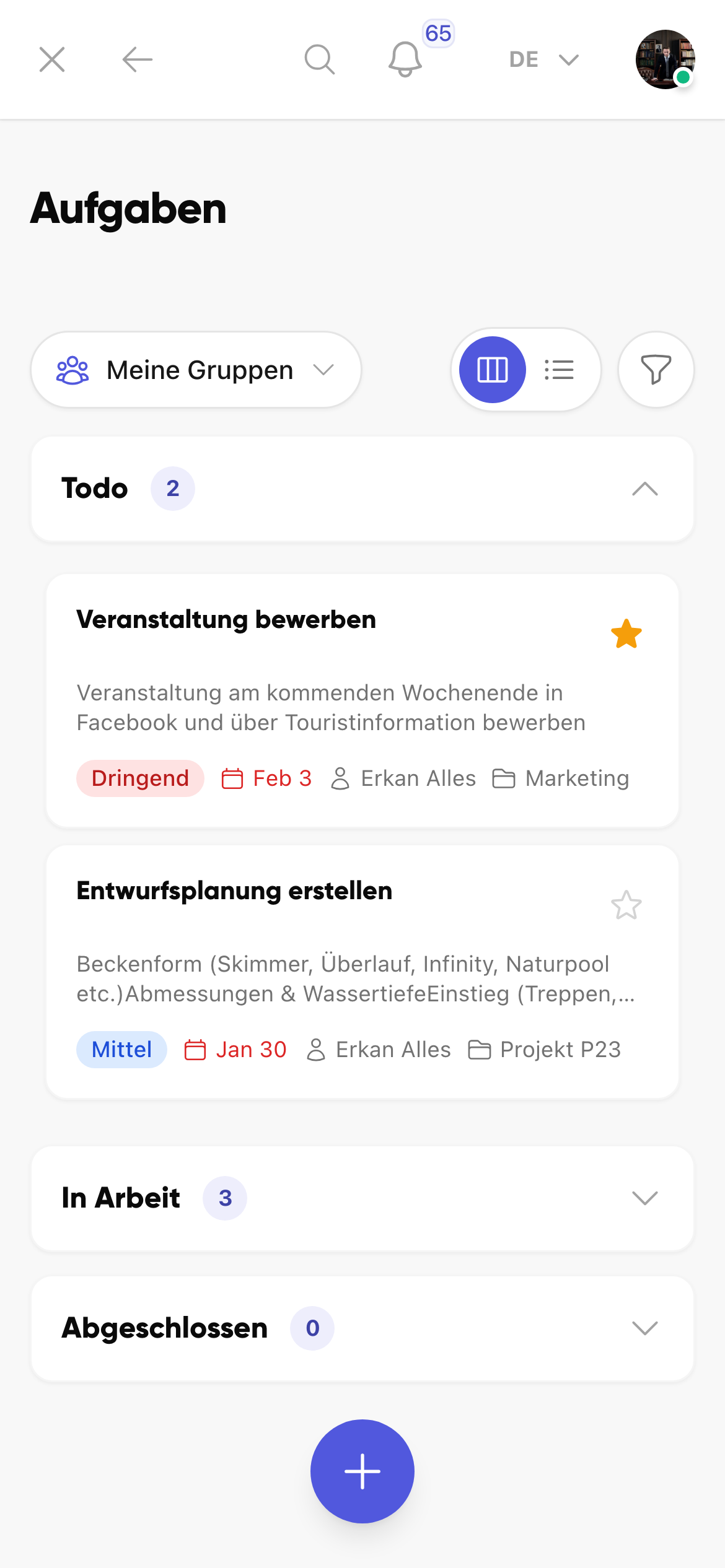
Task: Switch to list view
Action: [558, 369]
